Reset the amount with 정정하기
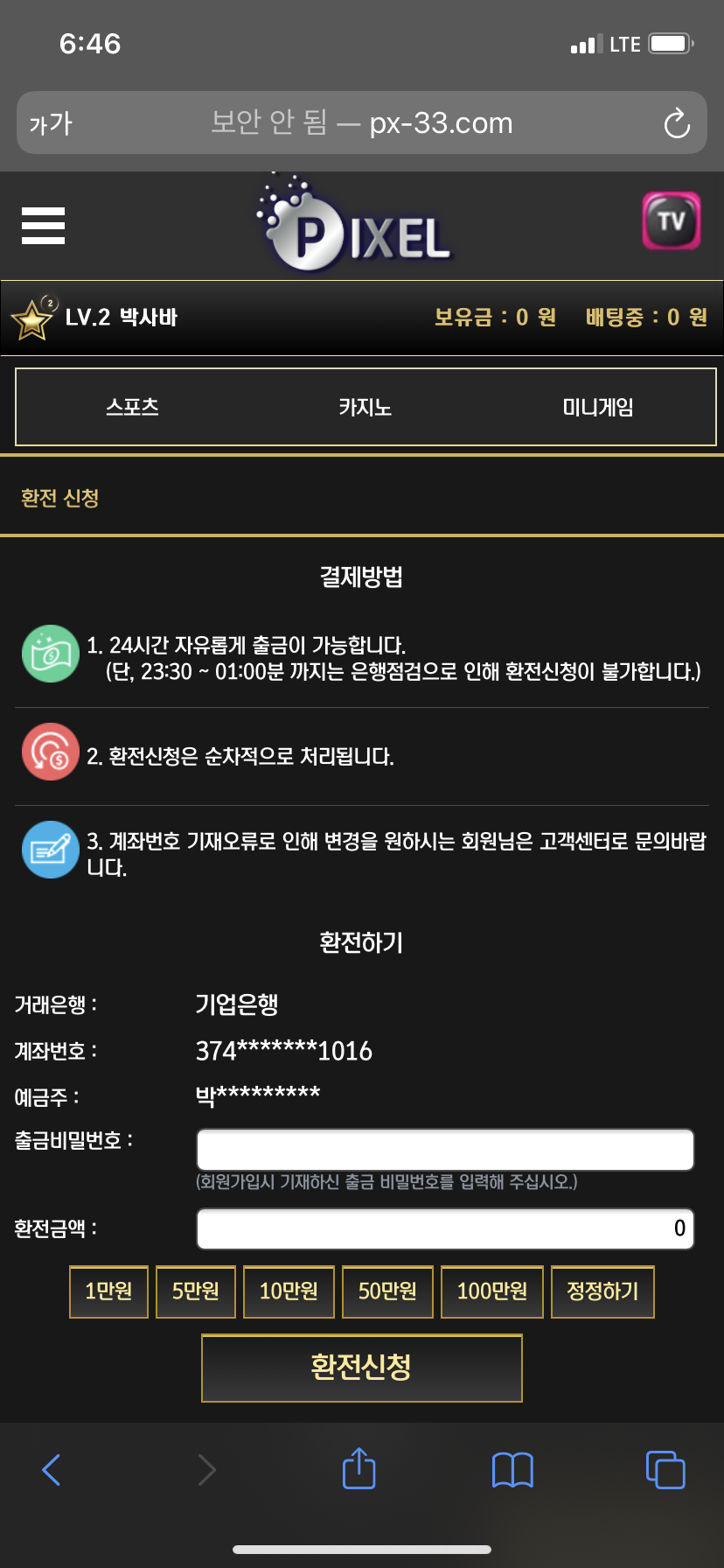Image resolution: width=724 pixels, height=1568 pixels. tap(602, 1291)
